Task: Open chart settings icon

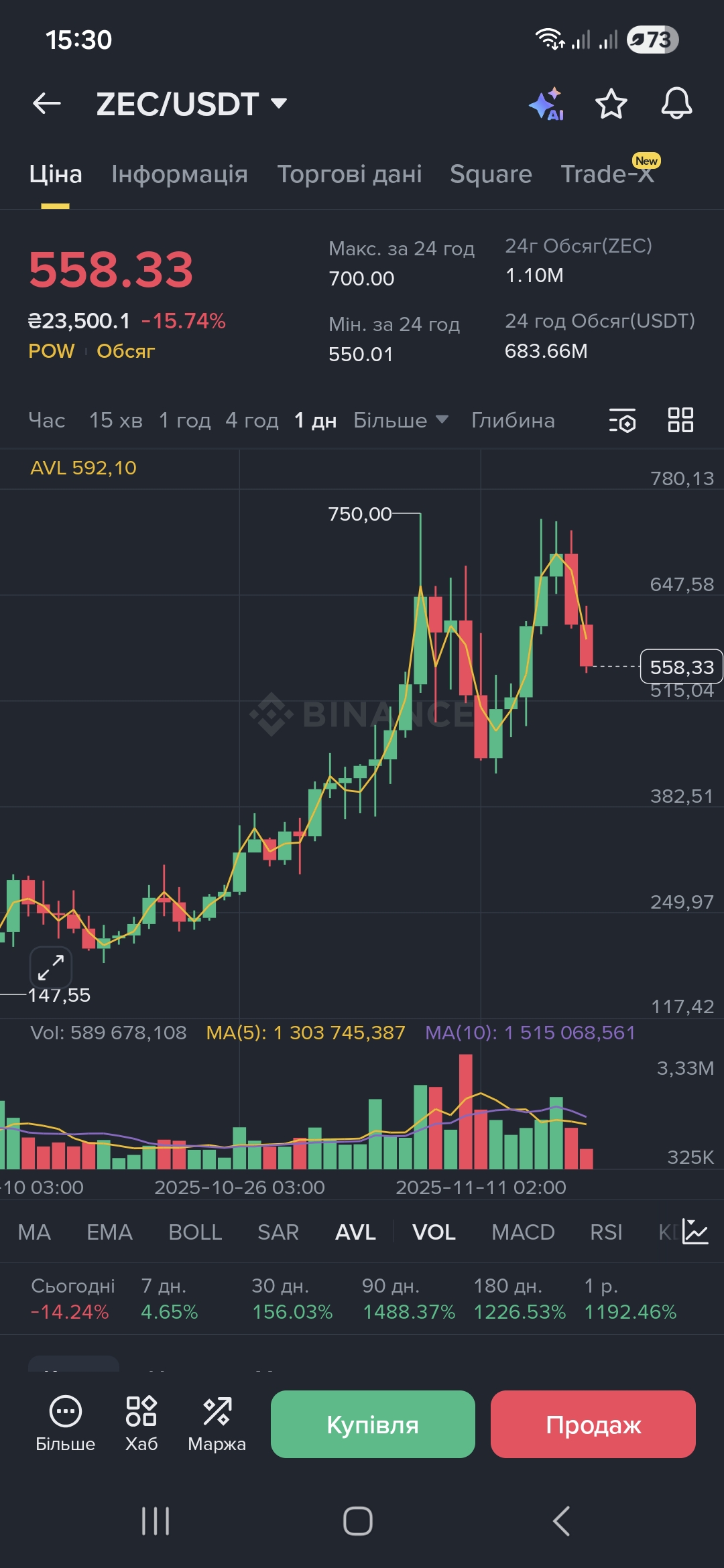Action: click(623, 421)
